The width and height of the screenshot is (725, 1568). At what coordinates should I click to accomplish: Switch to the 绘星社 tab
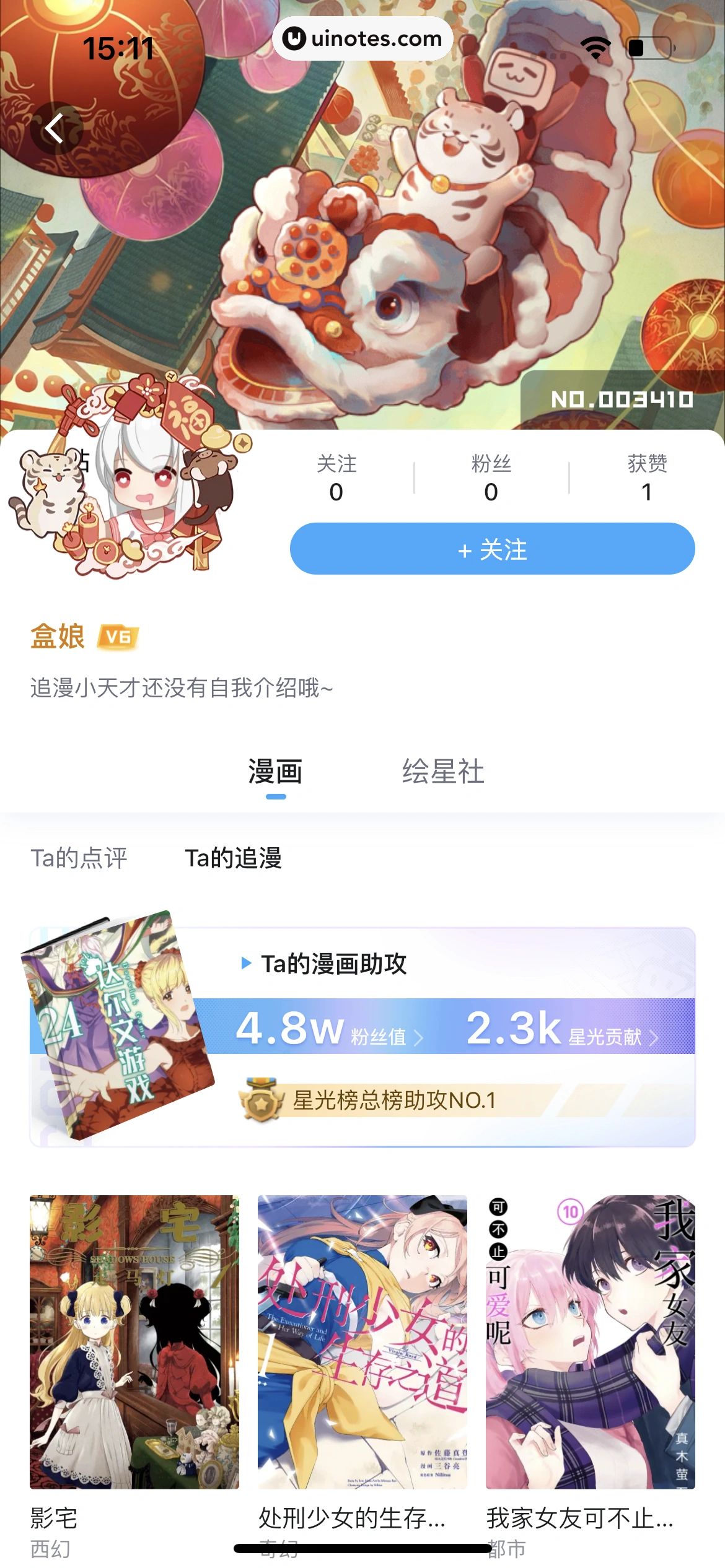[442, 772]
